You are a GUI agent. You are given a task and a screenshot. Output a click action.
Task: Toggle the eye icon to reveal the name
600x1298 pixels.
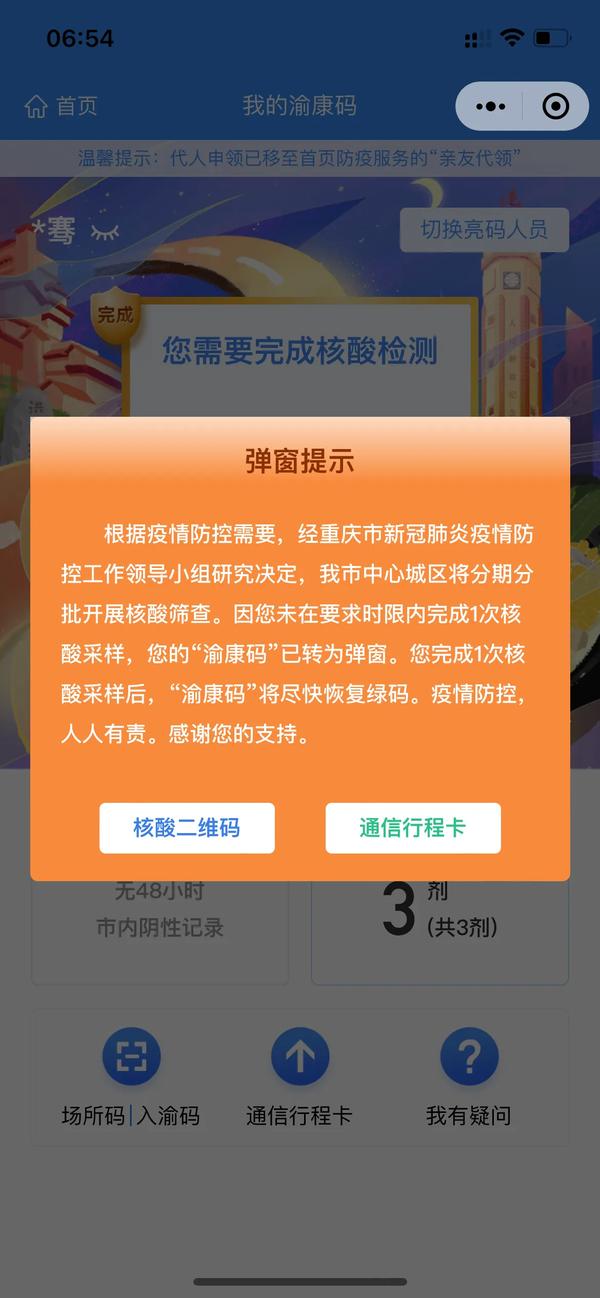105,232
